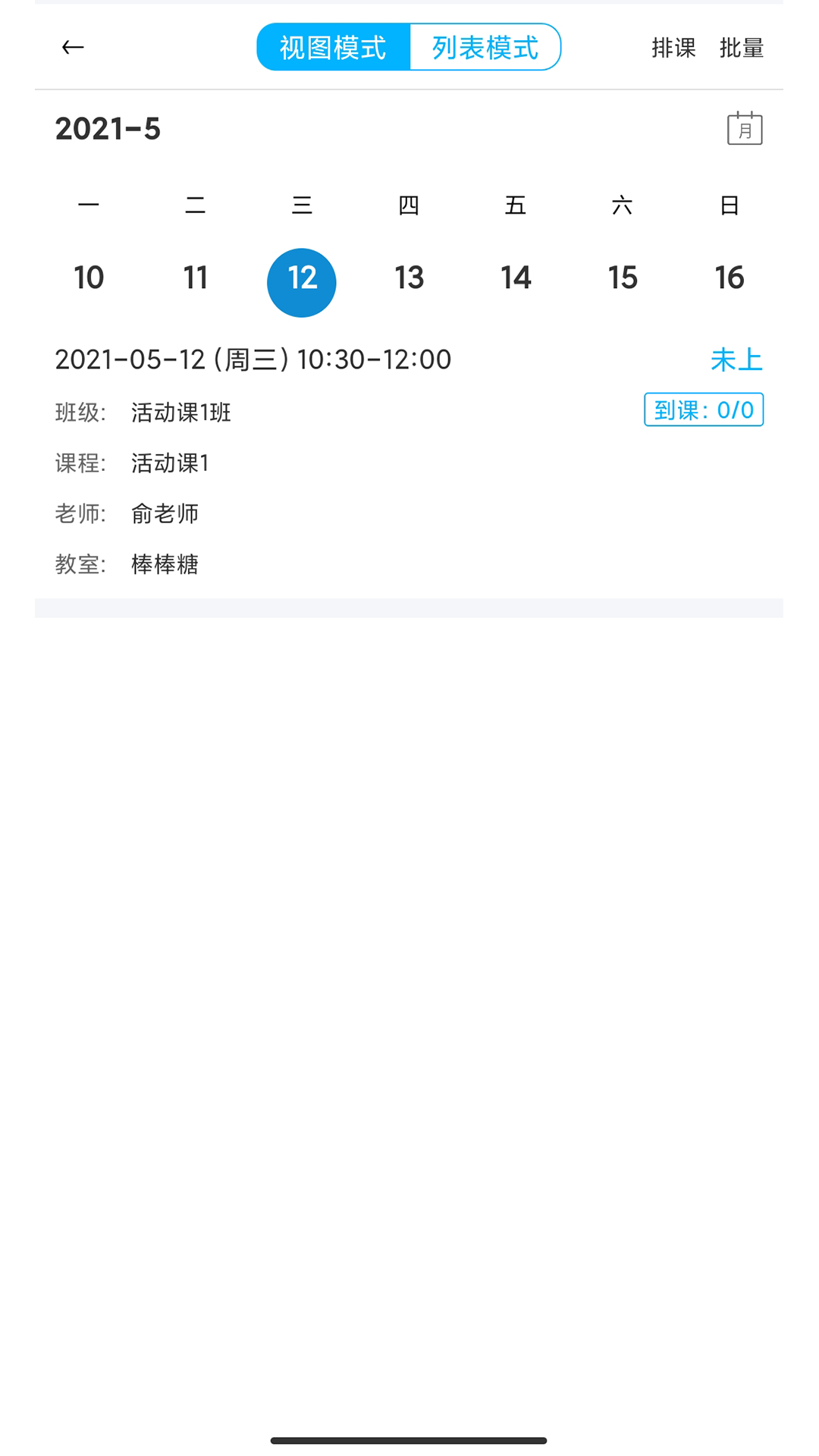Click the 未上 status label
The width and height of the screenshot is (819, 1456).
pos(738,359)
